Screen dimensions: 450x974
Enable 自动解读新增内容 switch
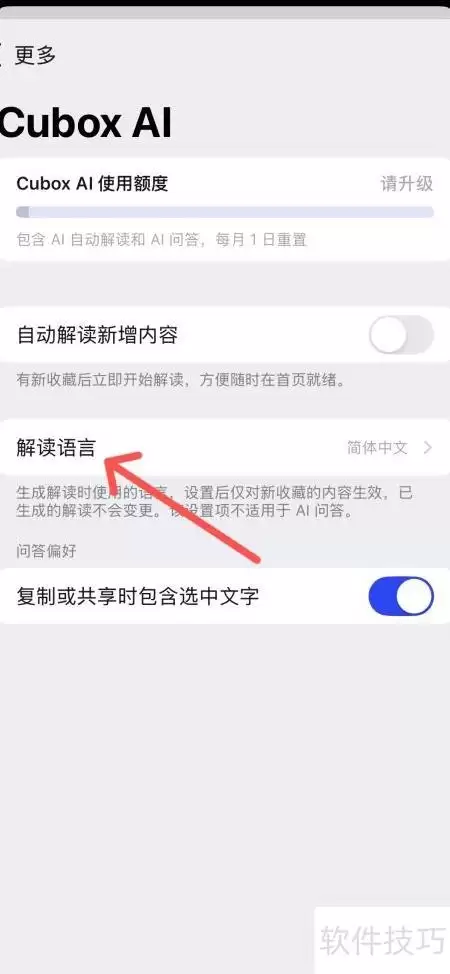point(401,335)
